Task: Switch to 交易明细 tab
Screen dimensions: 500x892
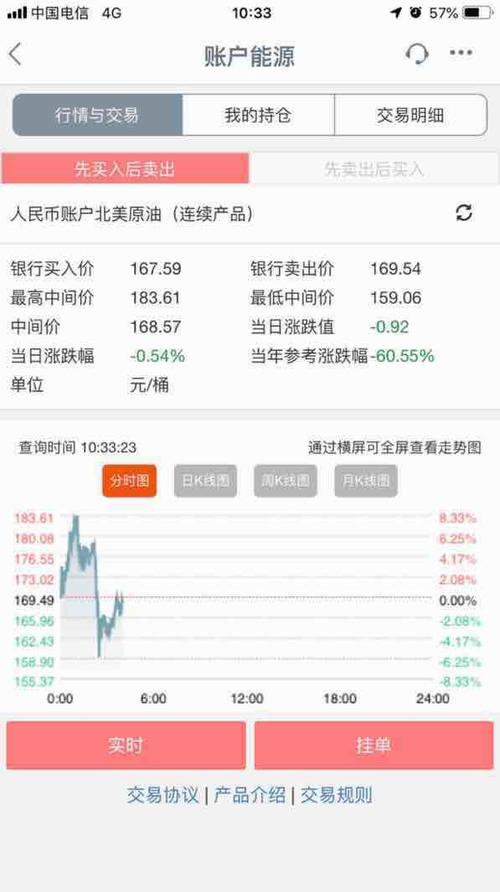Action: point(411,115)
